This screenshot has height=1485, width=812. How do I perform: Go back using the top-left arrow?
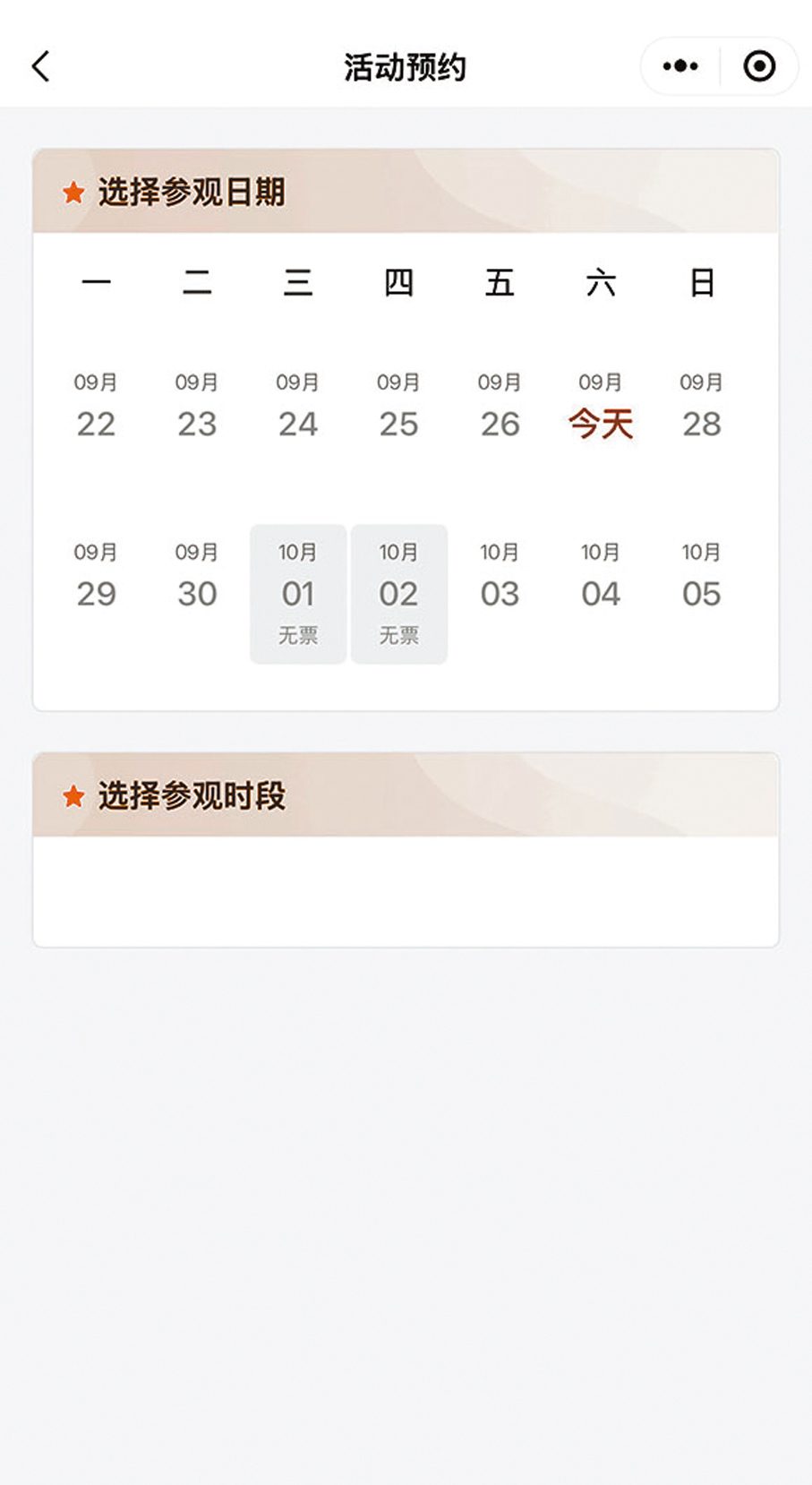(41, 67)
